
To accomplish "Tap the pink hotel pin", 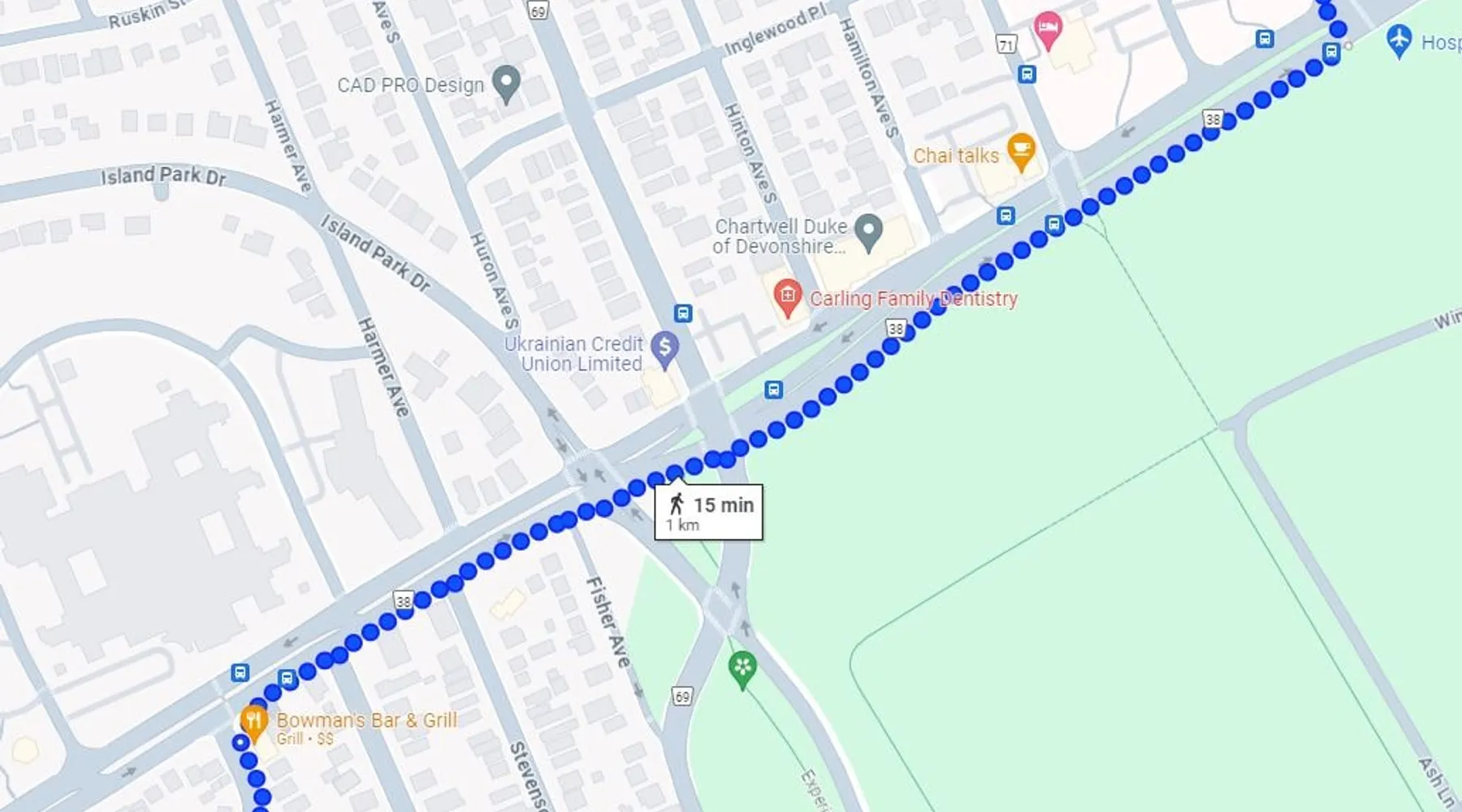I will (1048, 30).
